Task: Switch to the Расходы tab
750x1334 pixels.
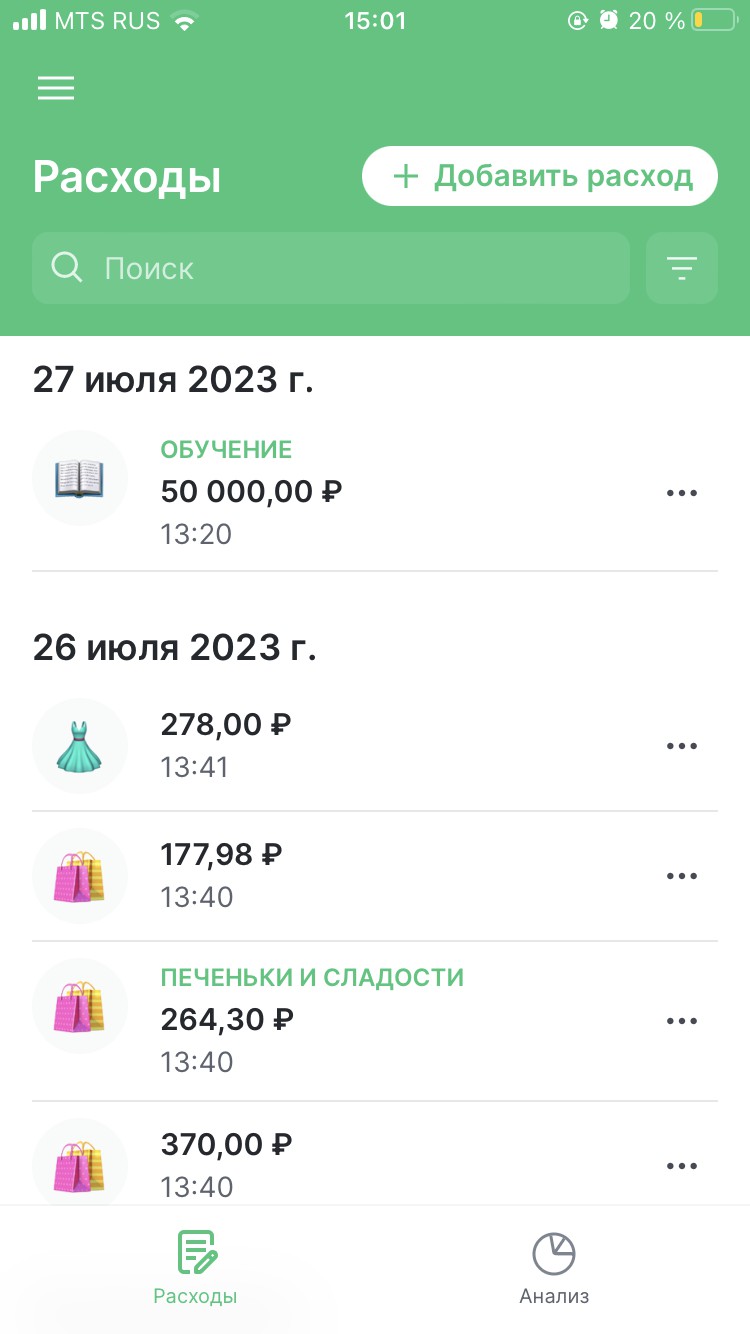Action: click(x=196, y=1268)
